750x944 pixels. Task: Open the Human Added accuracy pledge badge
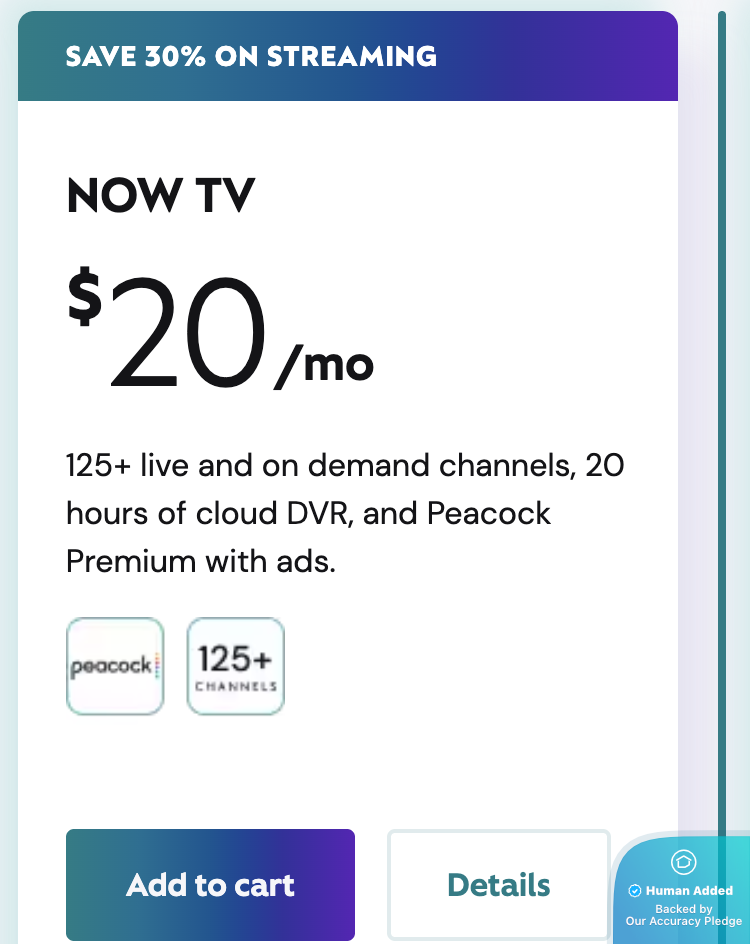[685, 890]
